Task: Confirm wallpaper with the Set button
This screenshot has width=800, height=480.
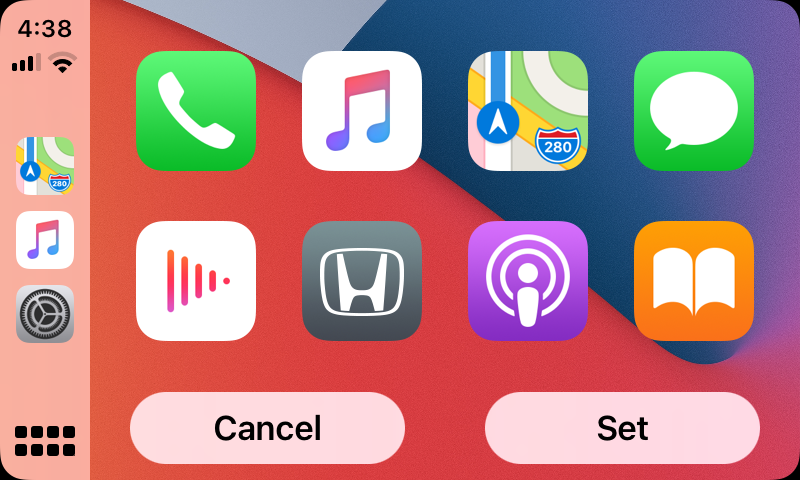Action: coord(622,428)
